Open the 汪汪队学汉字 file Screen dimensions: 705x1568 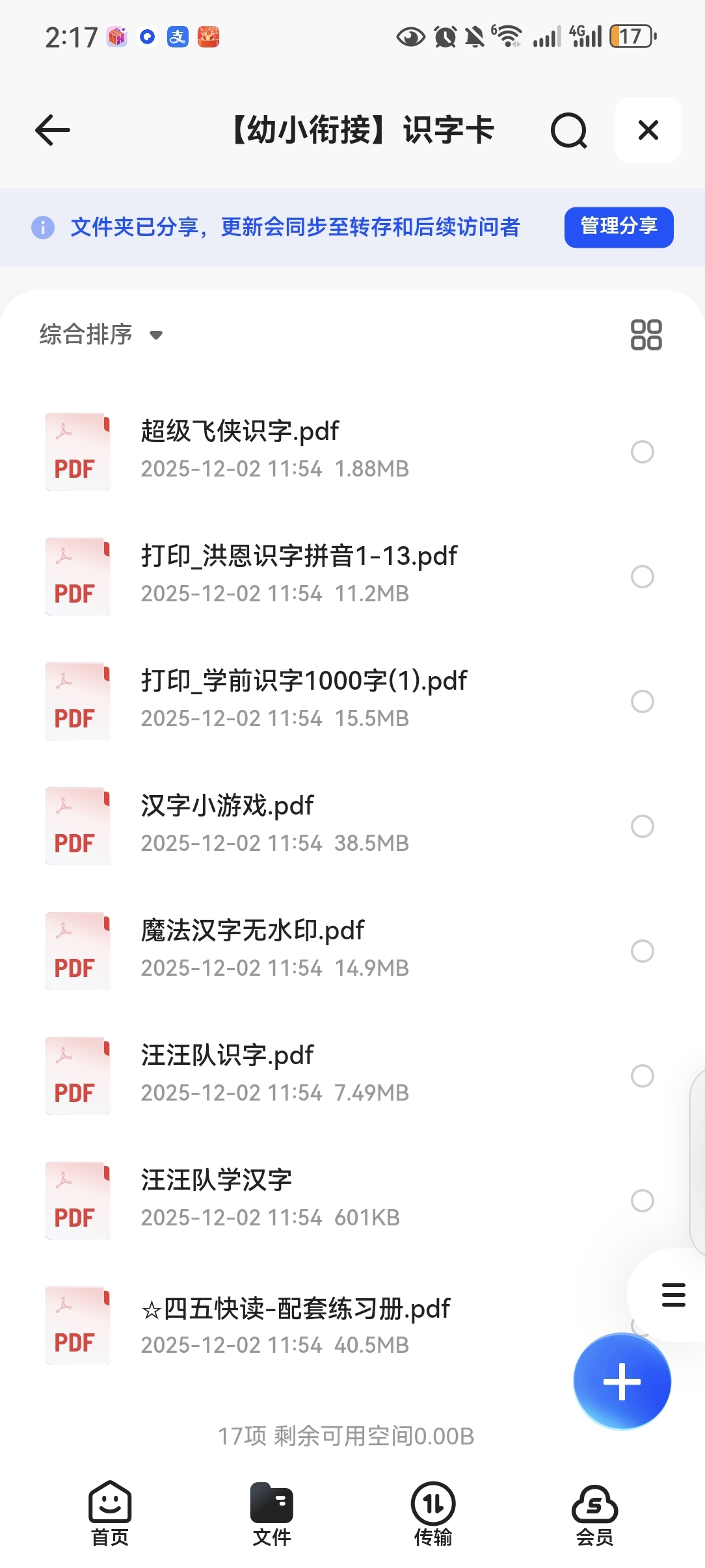coord(216,1181)
